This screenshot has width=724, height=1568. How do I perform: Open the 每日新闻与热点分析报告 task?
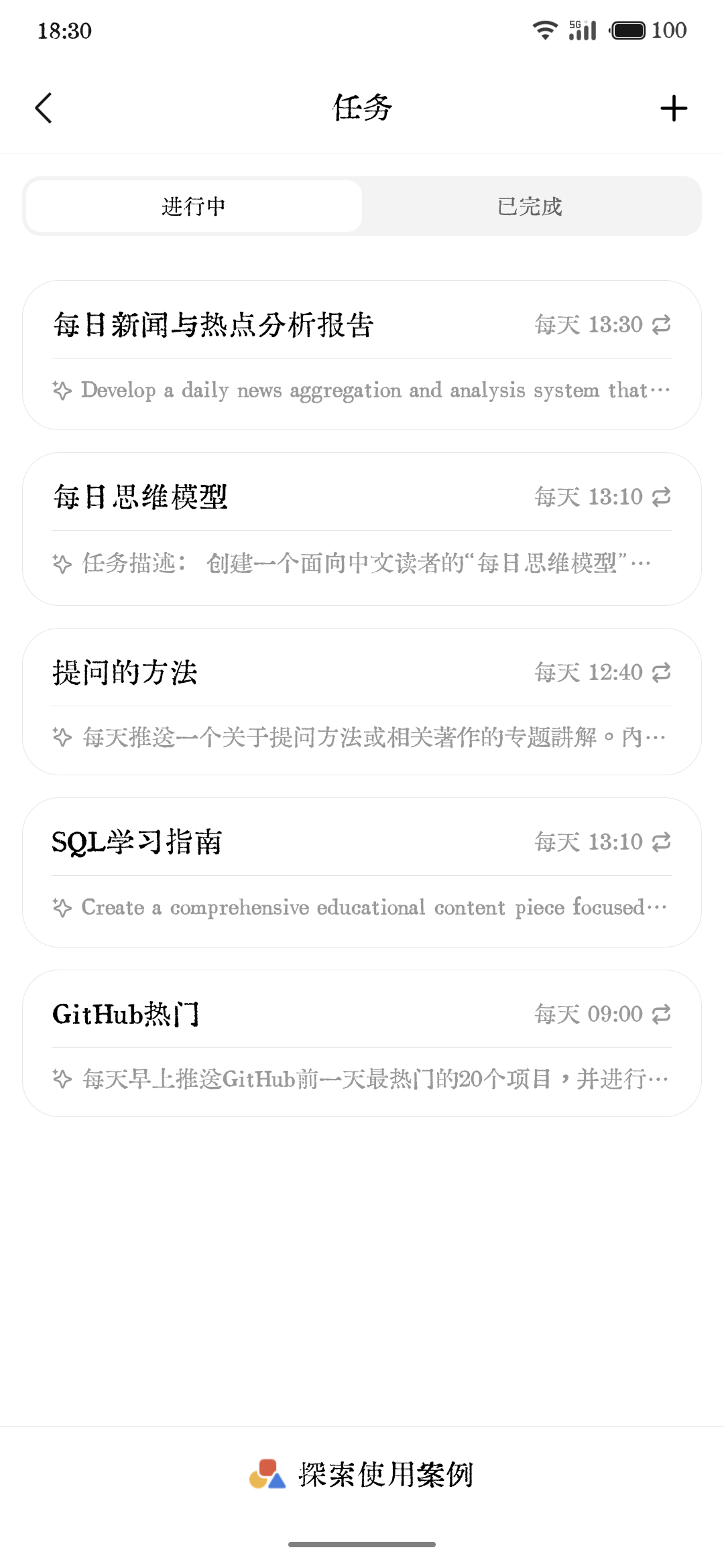coord(362,354)
